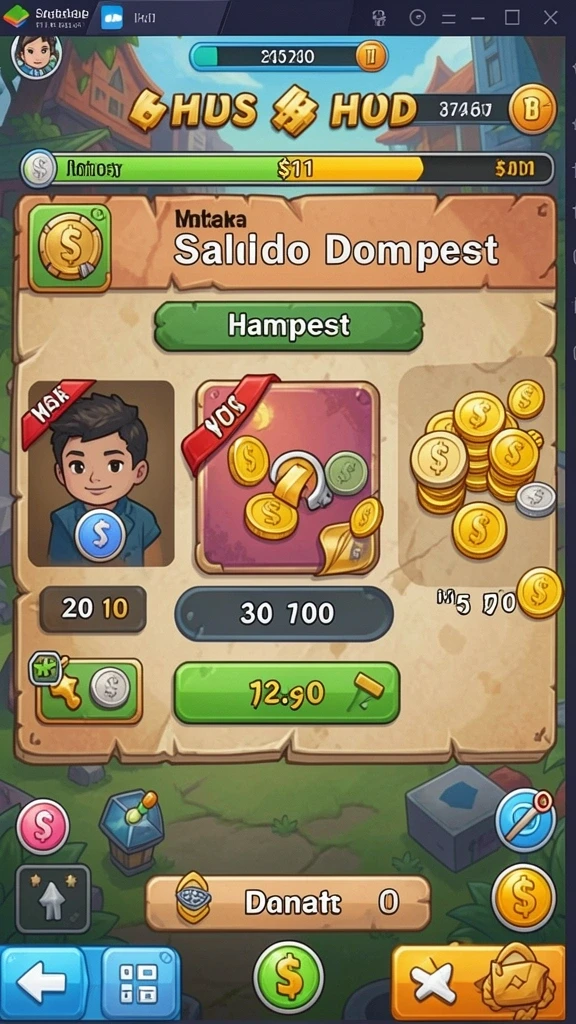Tap the 30 700 price pill
The height and width of the screenshot is (1024, 576).
[x=284, y=614]
